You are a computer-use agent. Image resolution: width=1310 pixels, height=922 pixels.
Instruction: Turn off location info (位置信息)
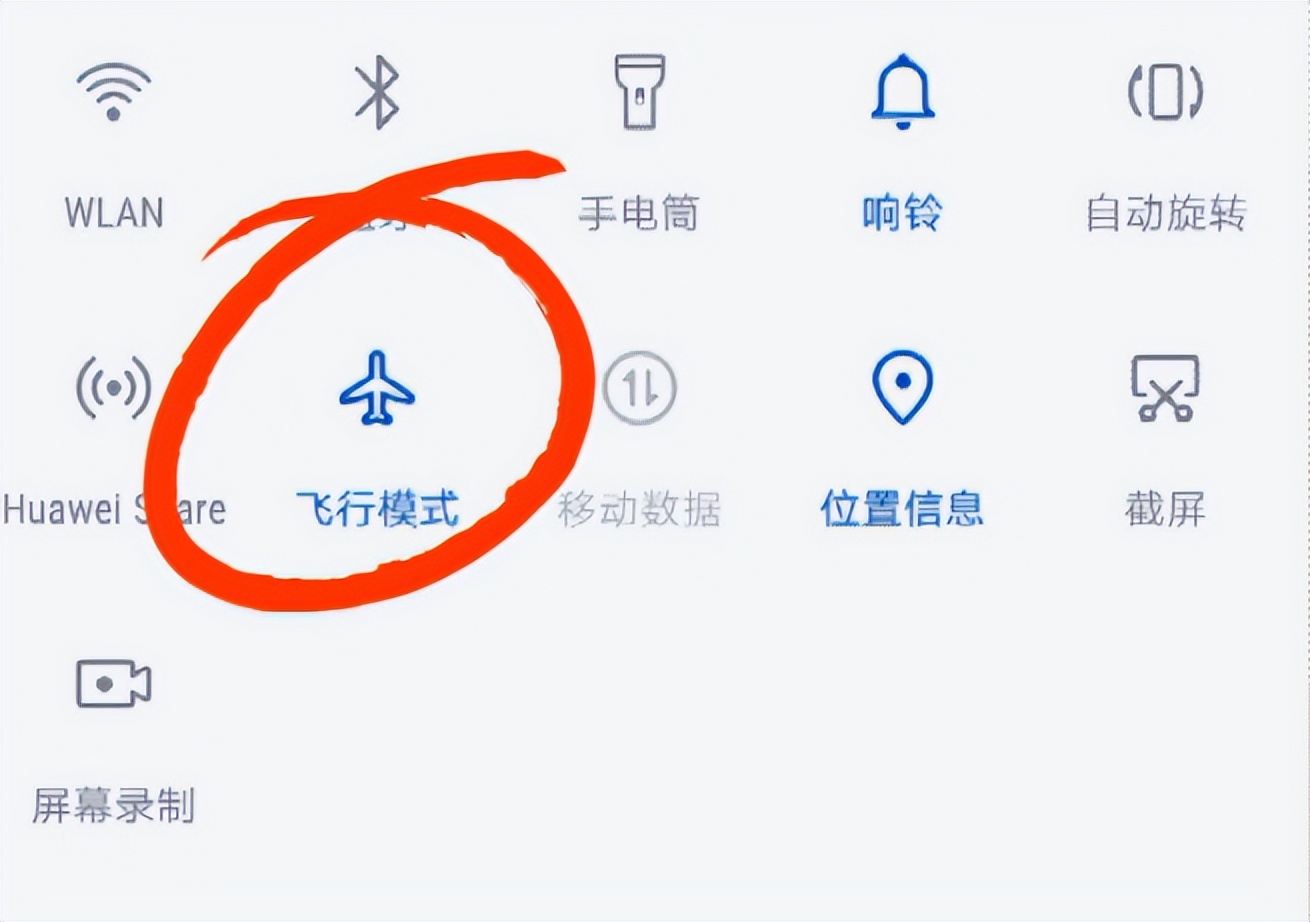[x=902, y=388]
